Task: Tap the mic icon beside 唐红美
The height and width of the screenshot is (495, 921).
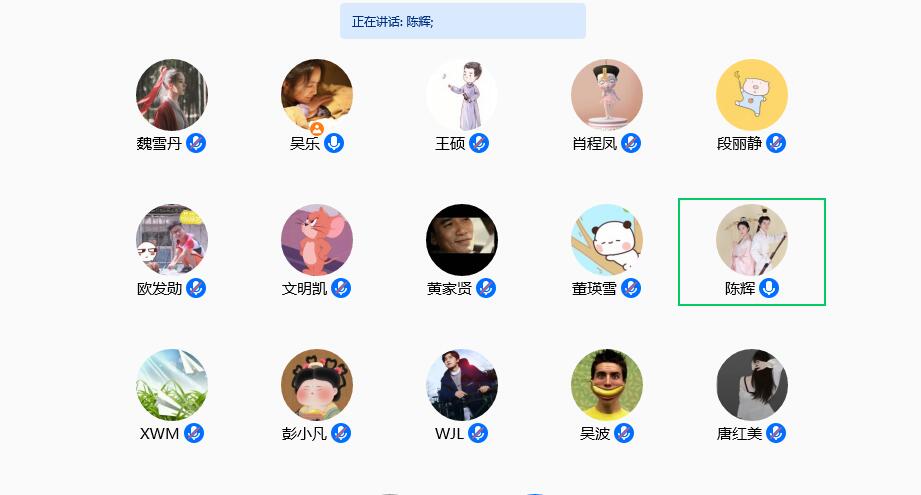Action: pos(776,434)
